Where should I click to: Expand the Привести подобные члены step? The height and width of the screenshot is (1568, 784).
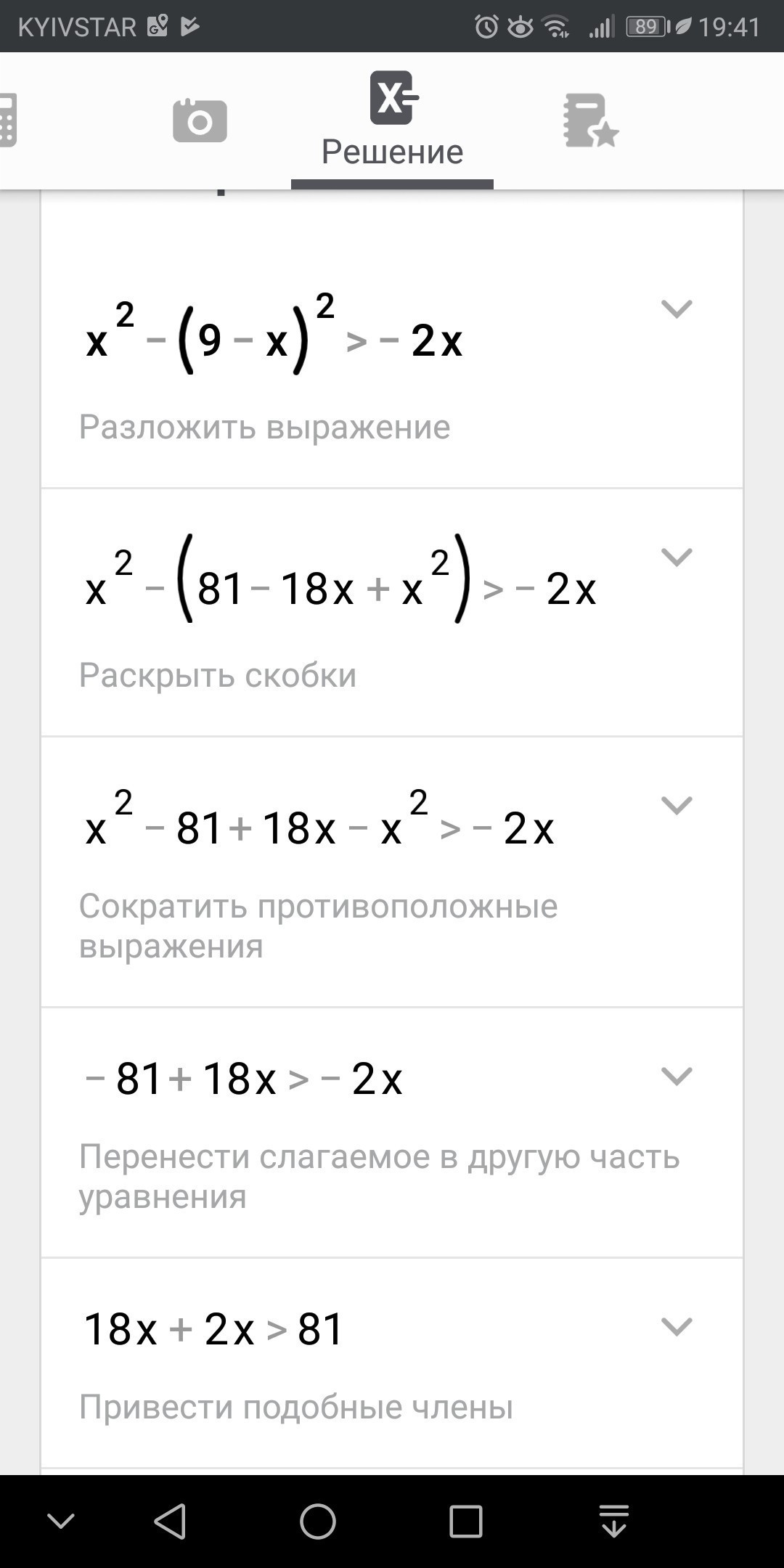tap(677, 1327)
